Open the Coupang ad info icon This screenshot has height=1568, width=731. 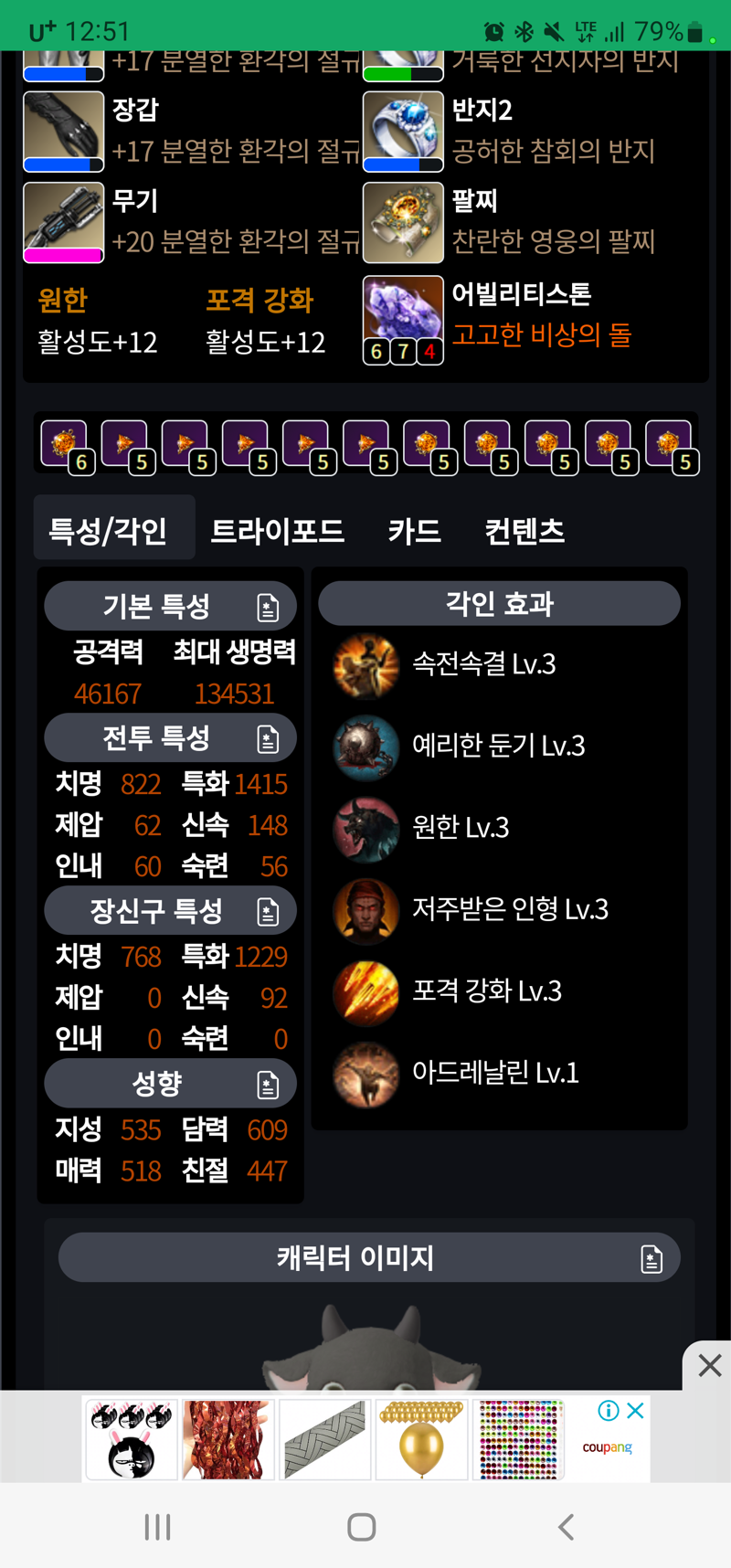(609, 1410)
